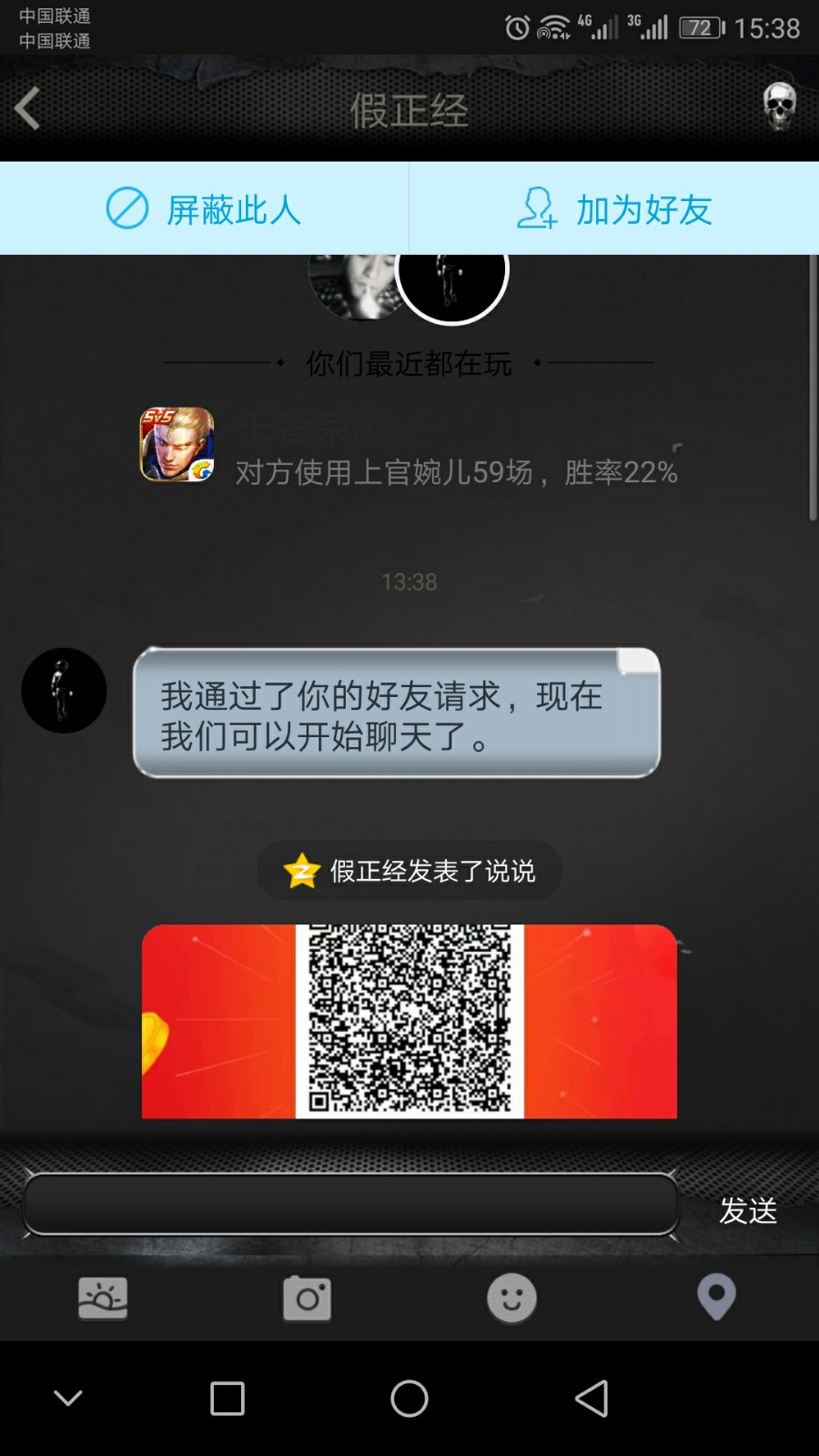Send the message with 发送
The image size is (819, 1456).
pyautogui.click(x=748, y=1210)
